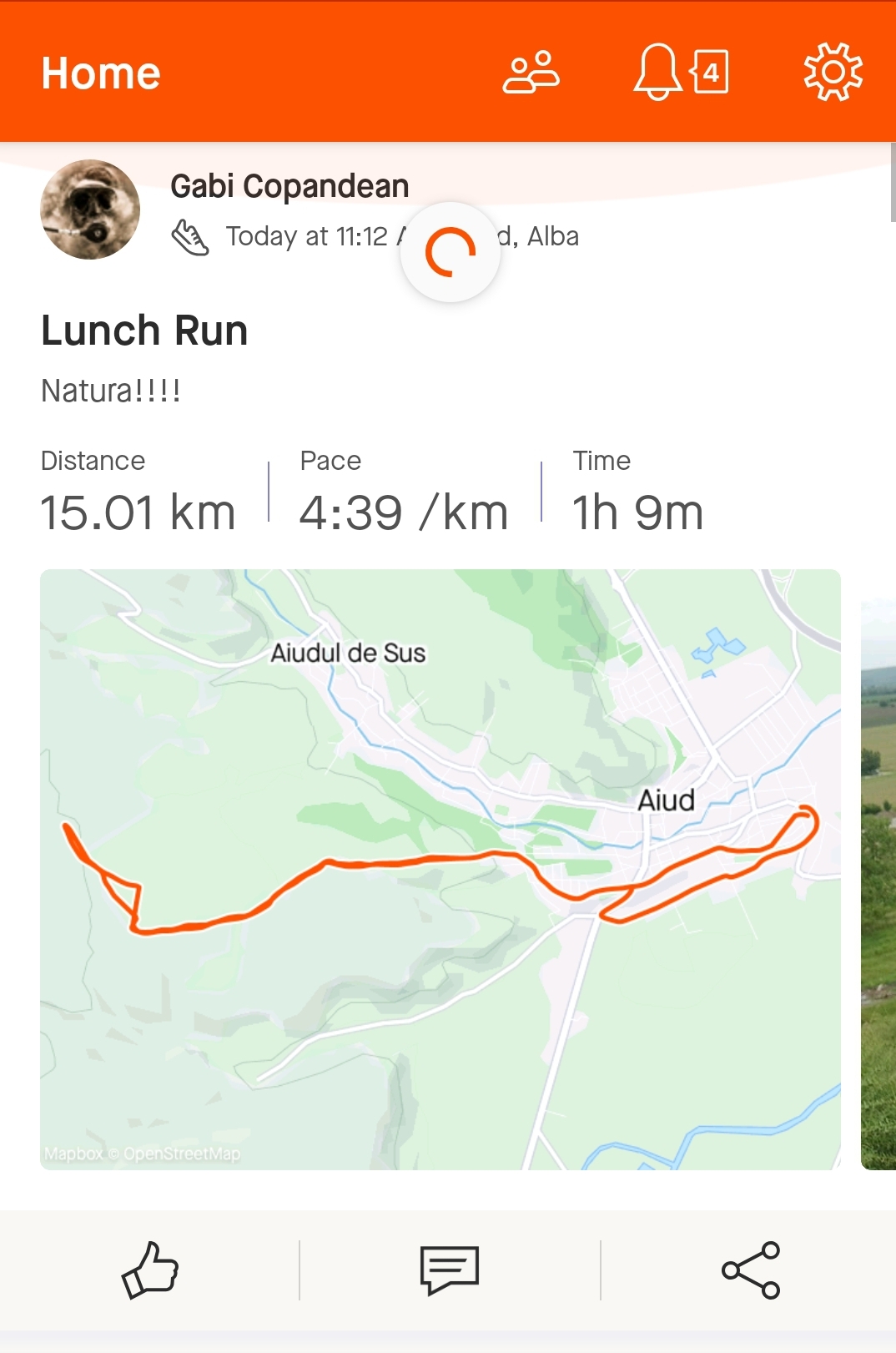The height and width of the screenshot is (1353, 896).
Task: Share the Lunch Run activity
Action: pos(750,1270)
